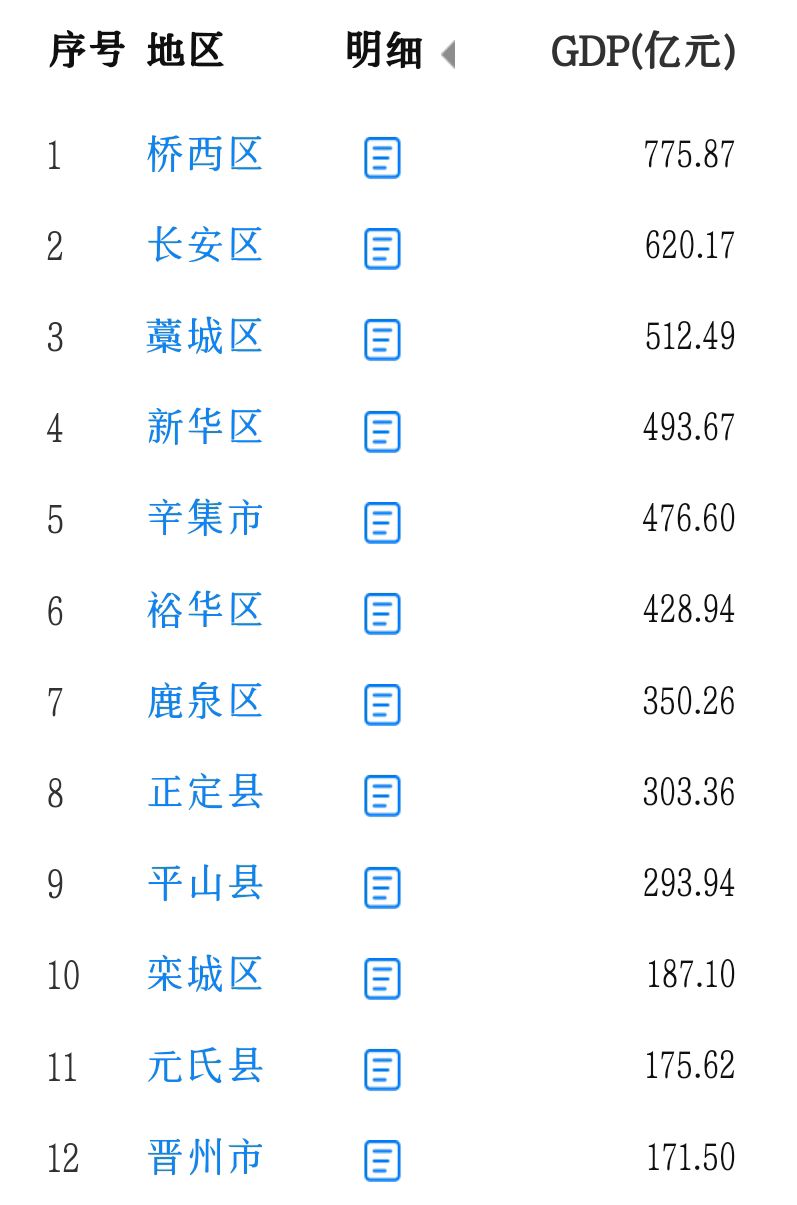The width and height of the screenshot is (797, 1205).
Task: Open the detail icon for 晋州市
Action: [382, 1158]
